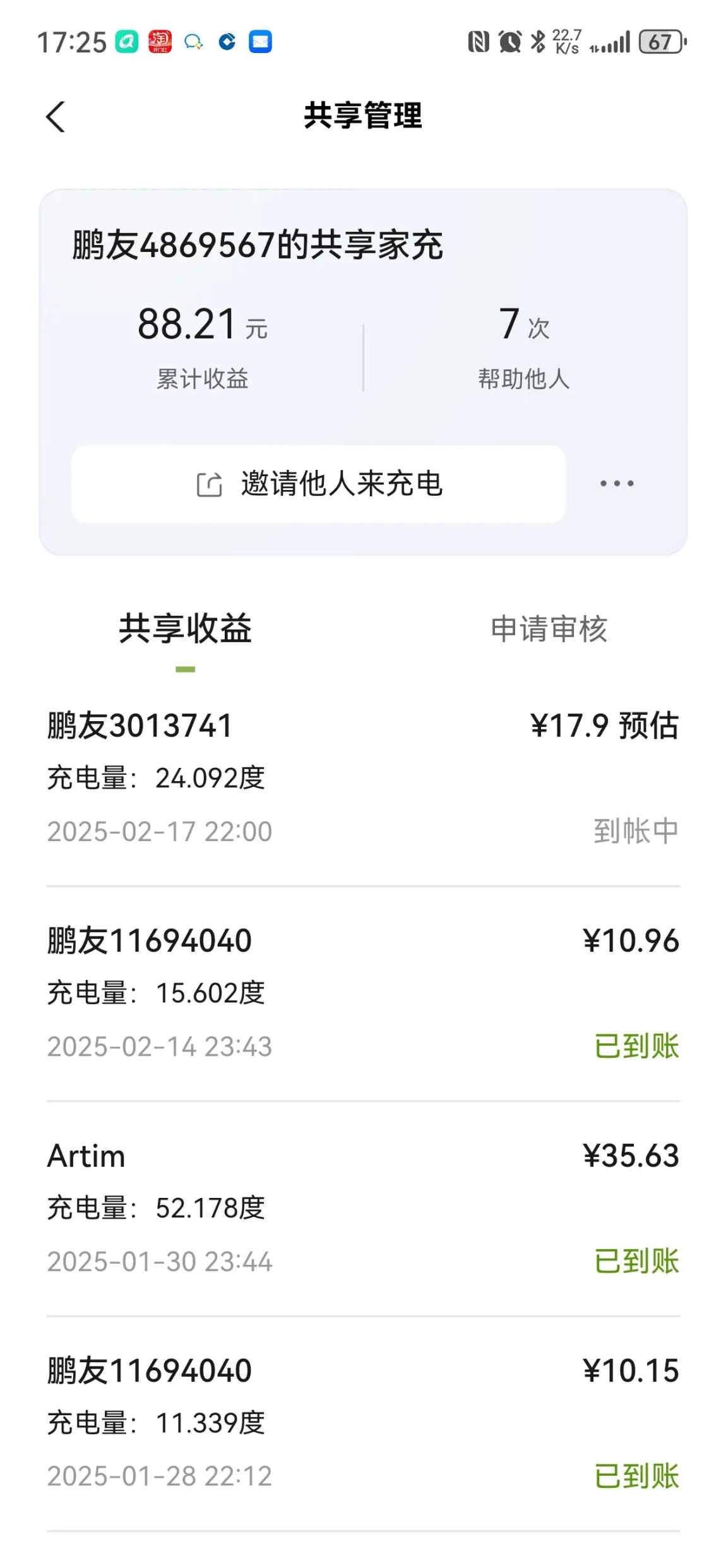Go back from 共享管理 page
726x1568 pixels.
[x=56, y=117]
